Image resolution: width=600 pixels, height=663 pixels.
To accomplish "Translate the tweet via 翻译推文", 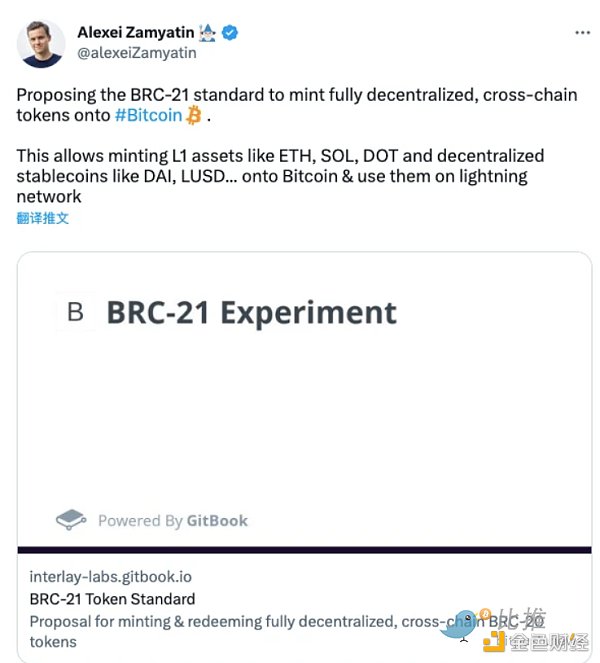I will (x=43, y=218).
